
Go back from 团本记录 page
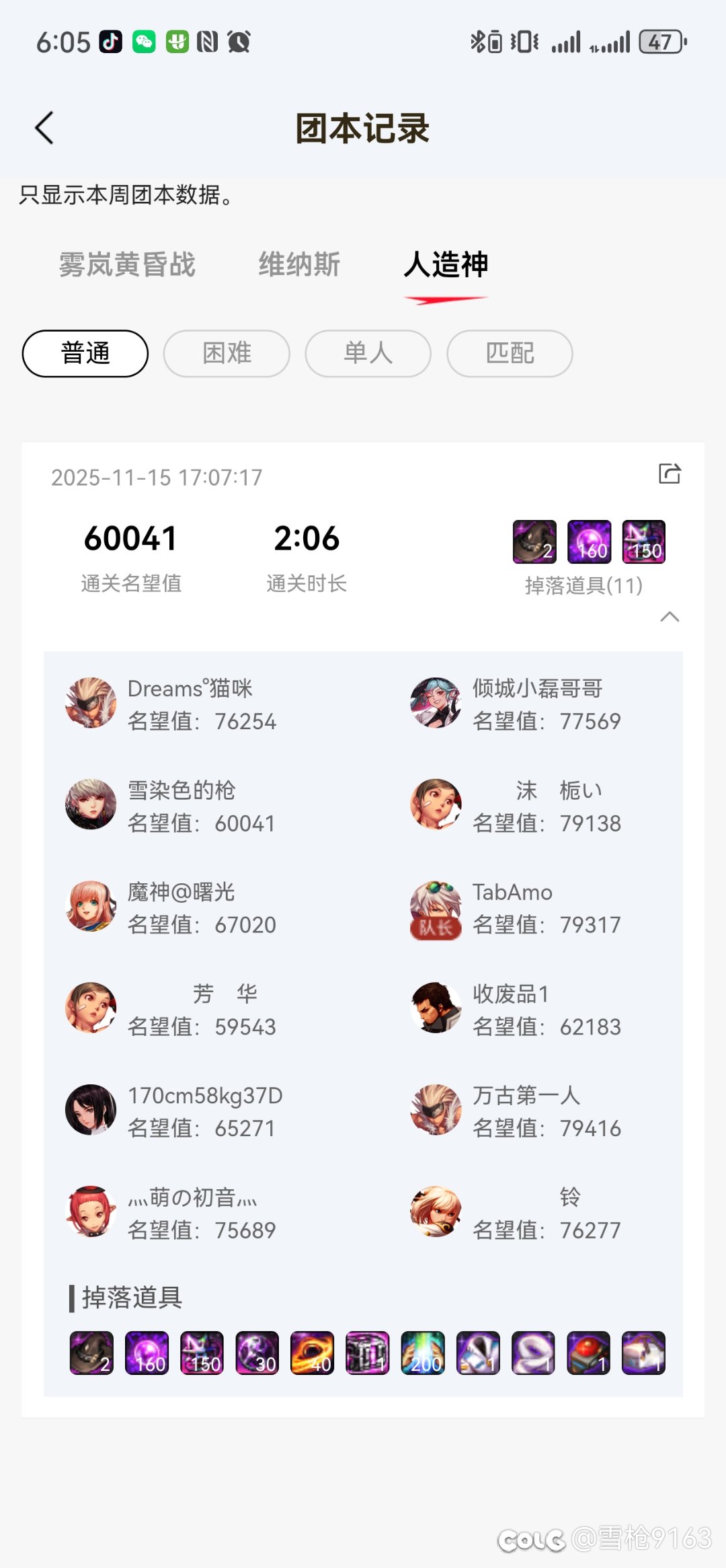point(44,128)
